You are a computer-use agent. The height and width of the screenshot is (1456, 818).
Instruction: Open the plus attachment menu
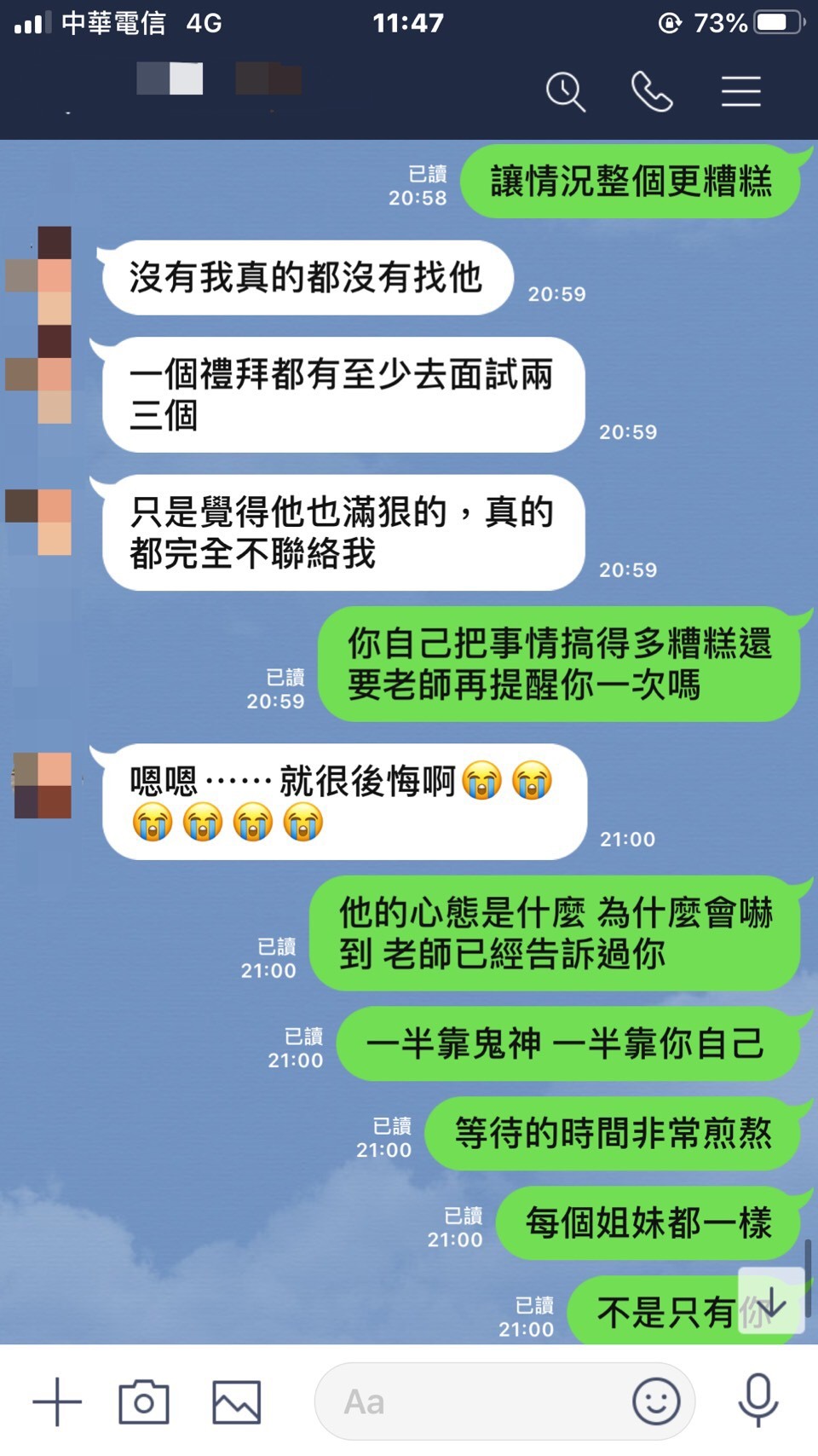[57, 1401]
